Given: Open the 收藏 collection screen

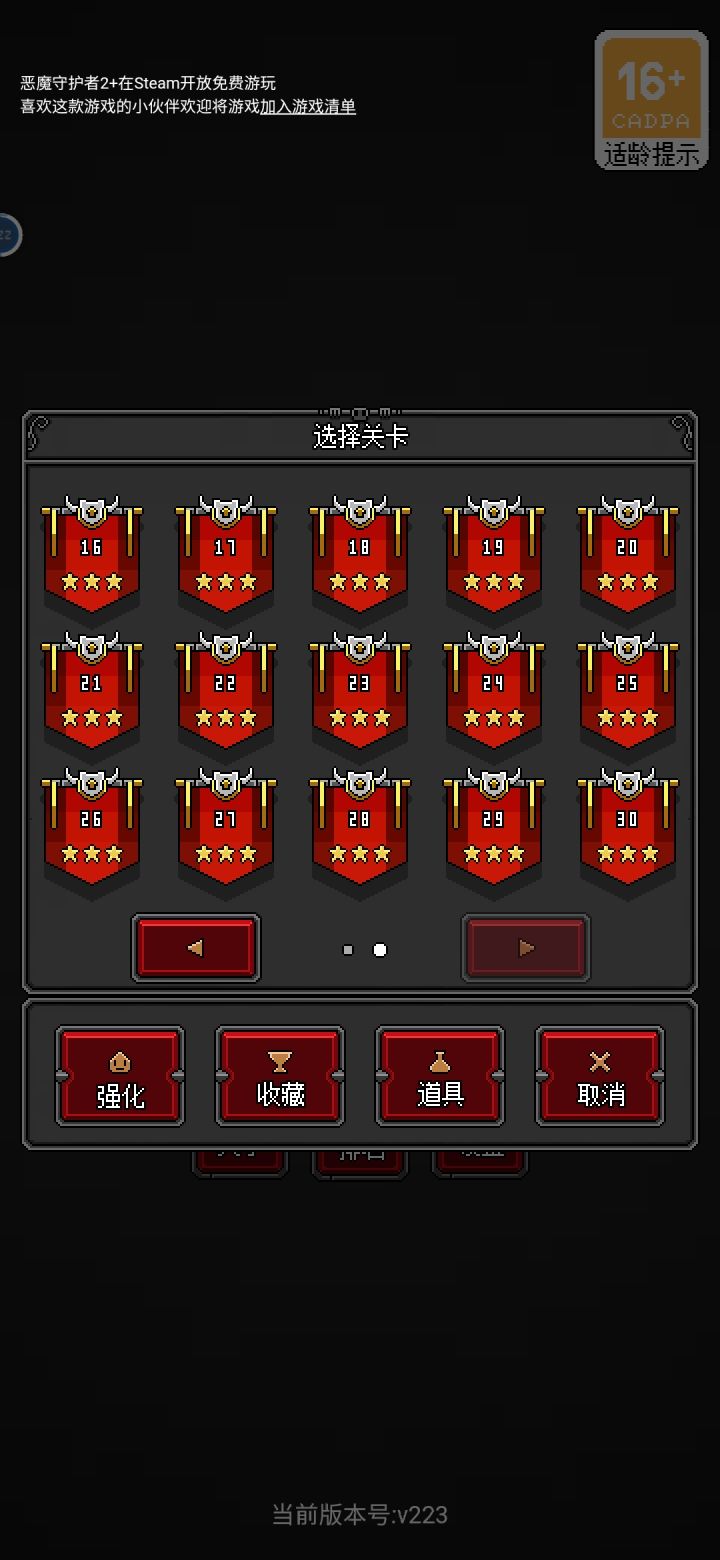Looking at the screenshot, I should pyautogui.click(x=280, y=1075).
